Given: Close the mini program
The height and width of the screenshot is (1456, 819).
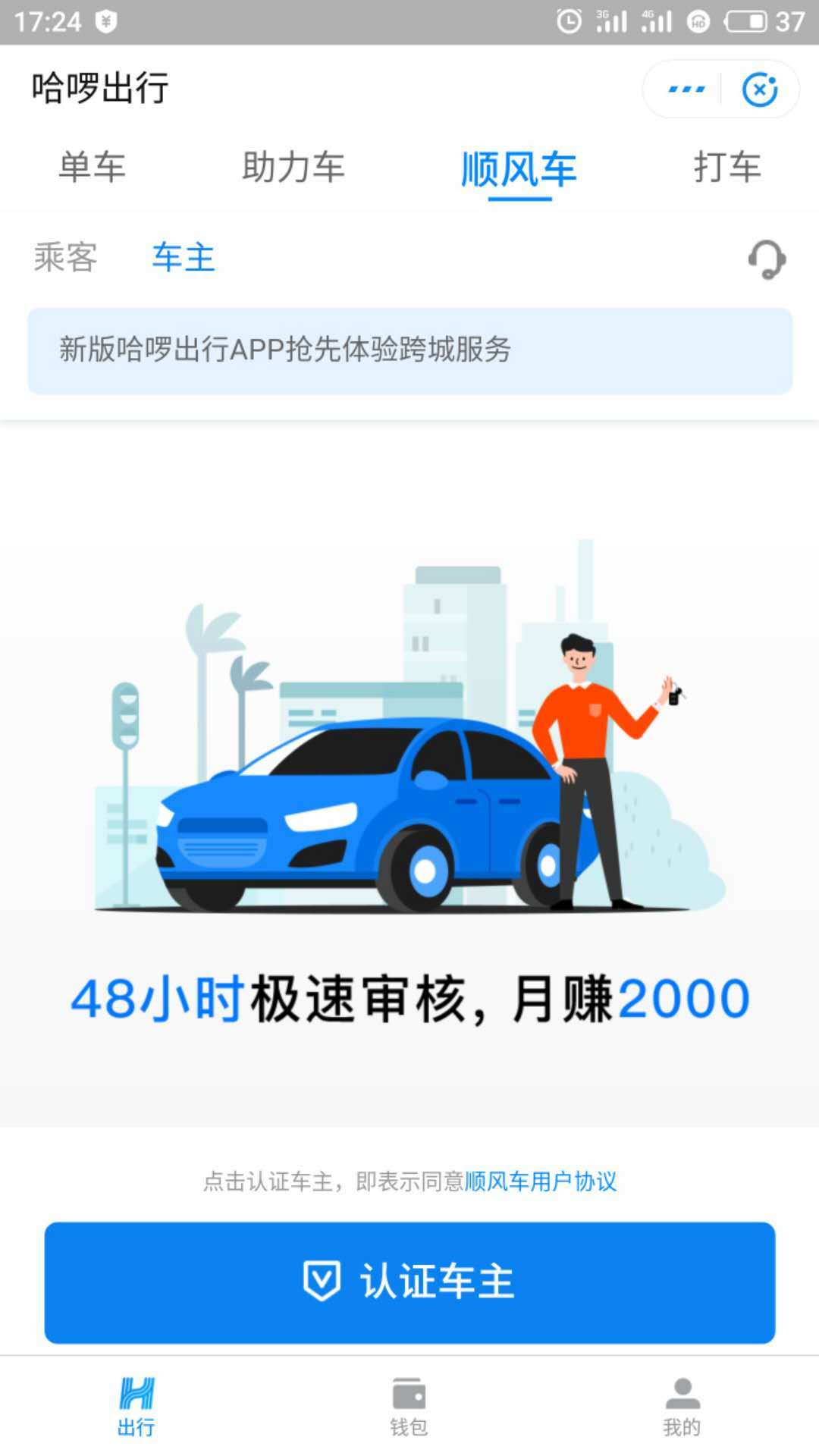Looking at the screenshot, I should (x=759, y=89).
